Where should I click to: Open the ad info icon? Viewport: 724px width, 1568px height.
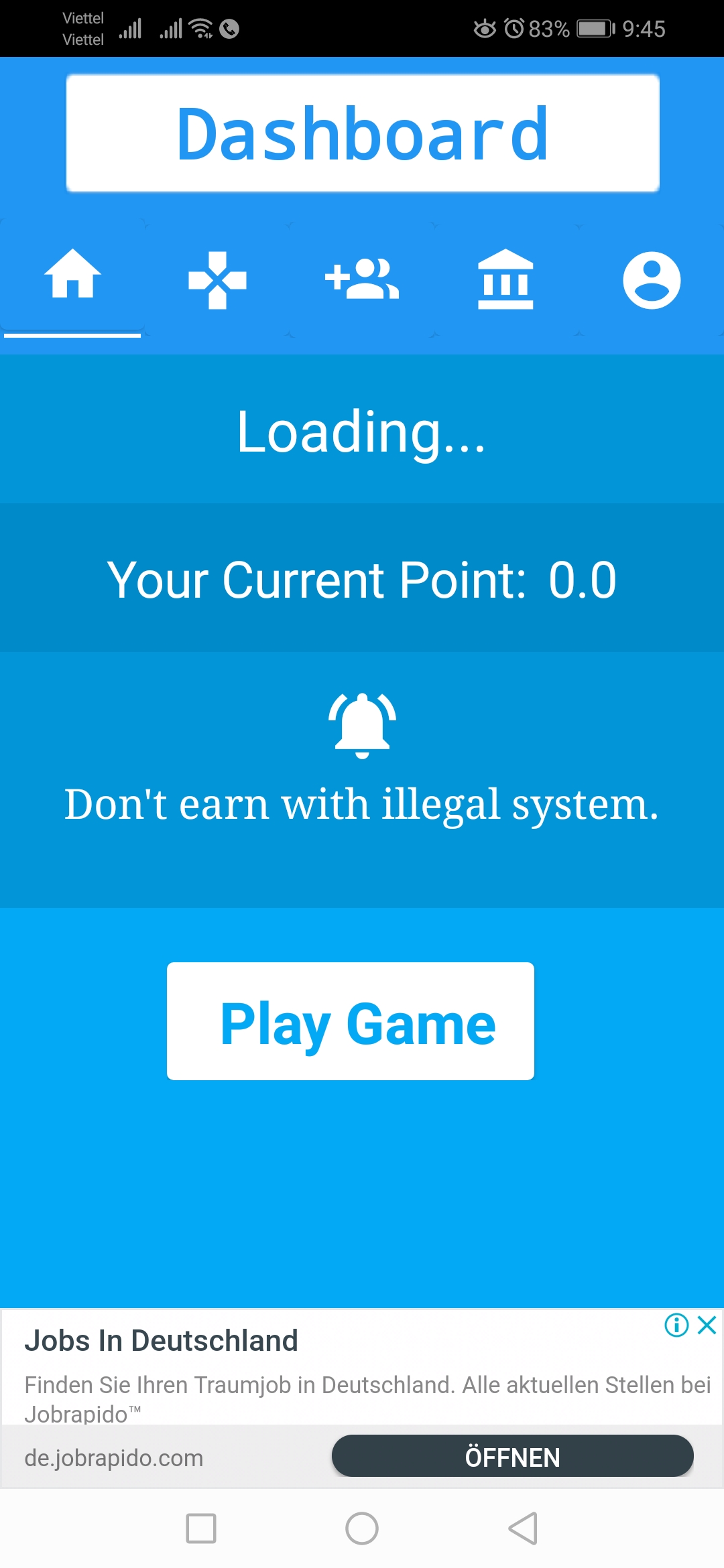click(x=676, y=1325)
